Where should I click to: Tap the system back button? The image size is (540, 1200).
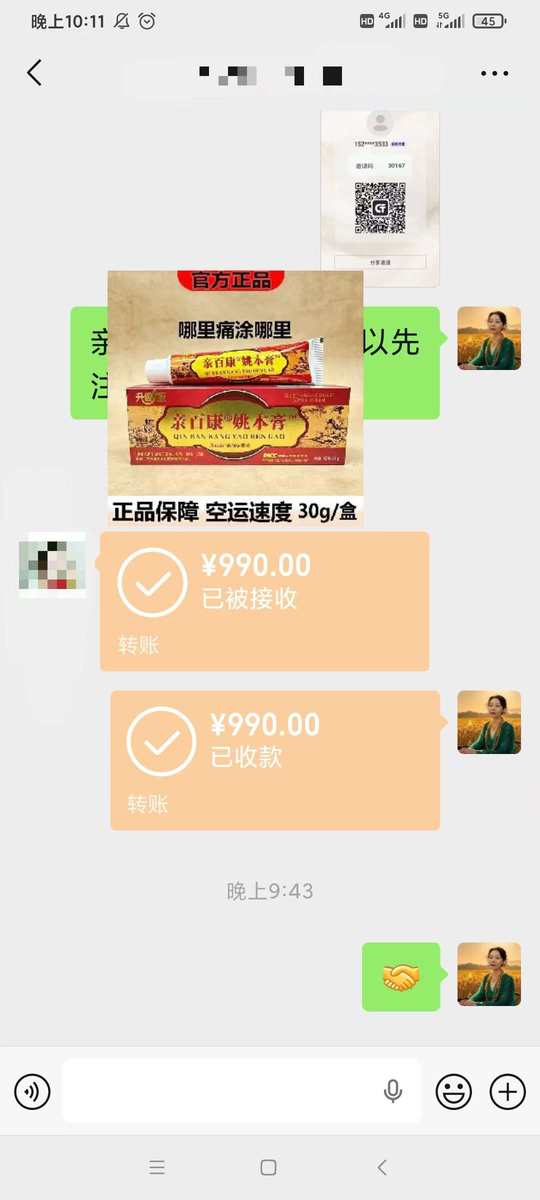(381, 1167)
